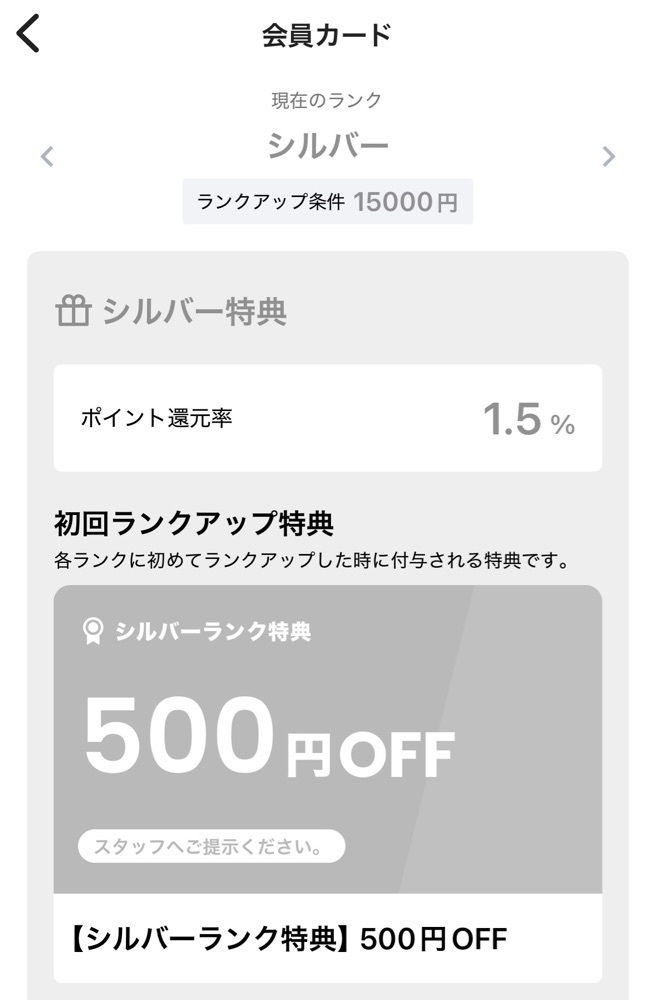Show the previous rank with the left arrow

[x=46, y=157]
